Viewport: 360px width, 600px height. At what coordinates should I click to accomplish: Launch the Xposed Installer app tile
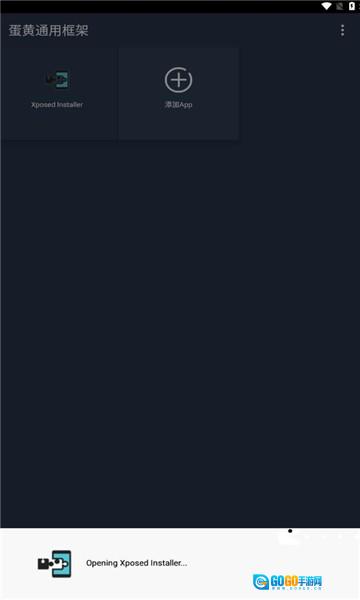click(57, 93)
